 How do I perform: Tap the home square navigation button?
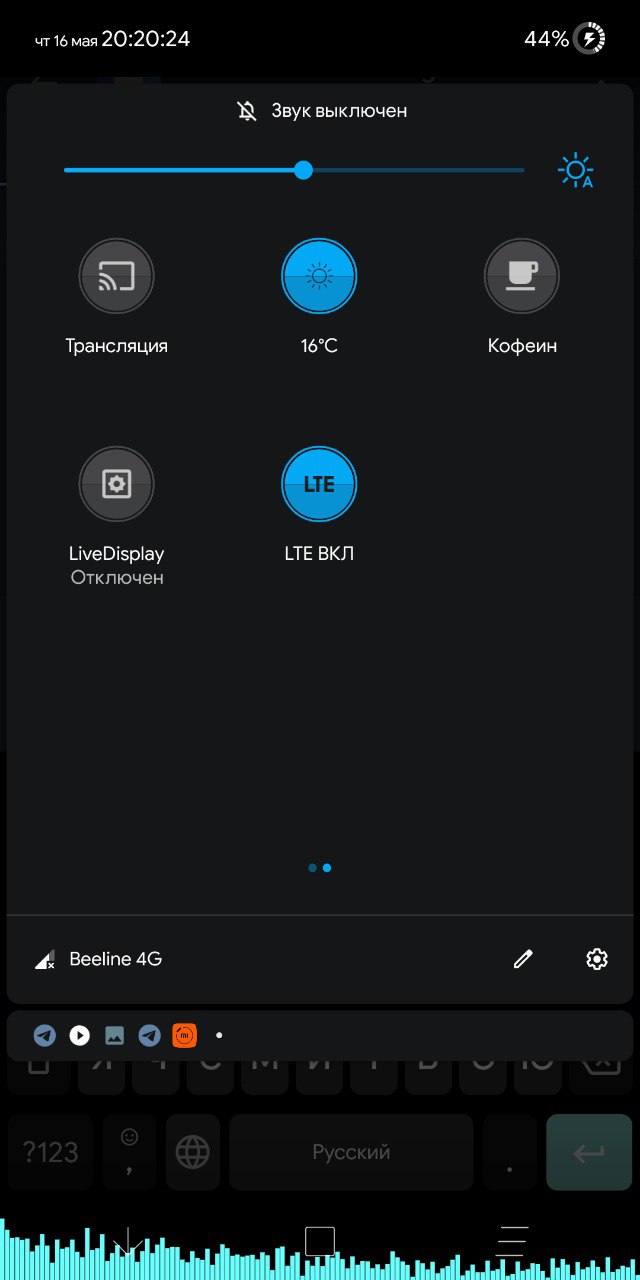pyautogui.click(x=320, y=1241)
